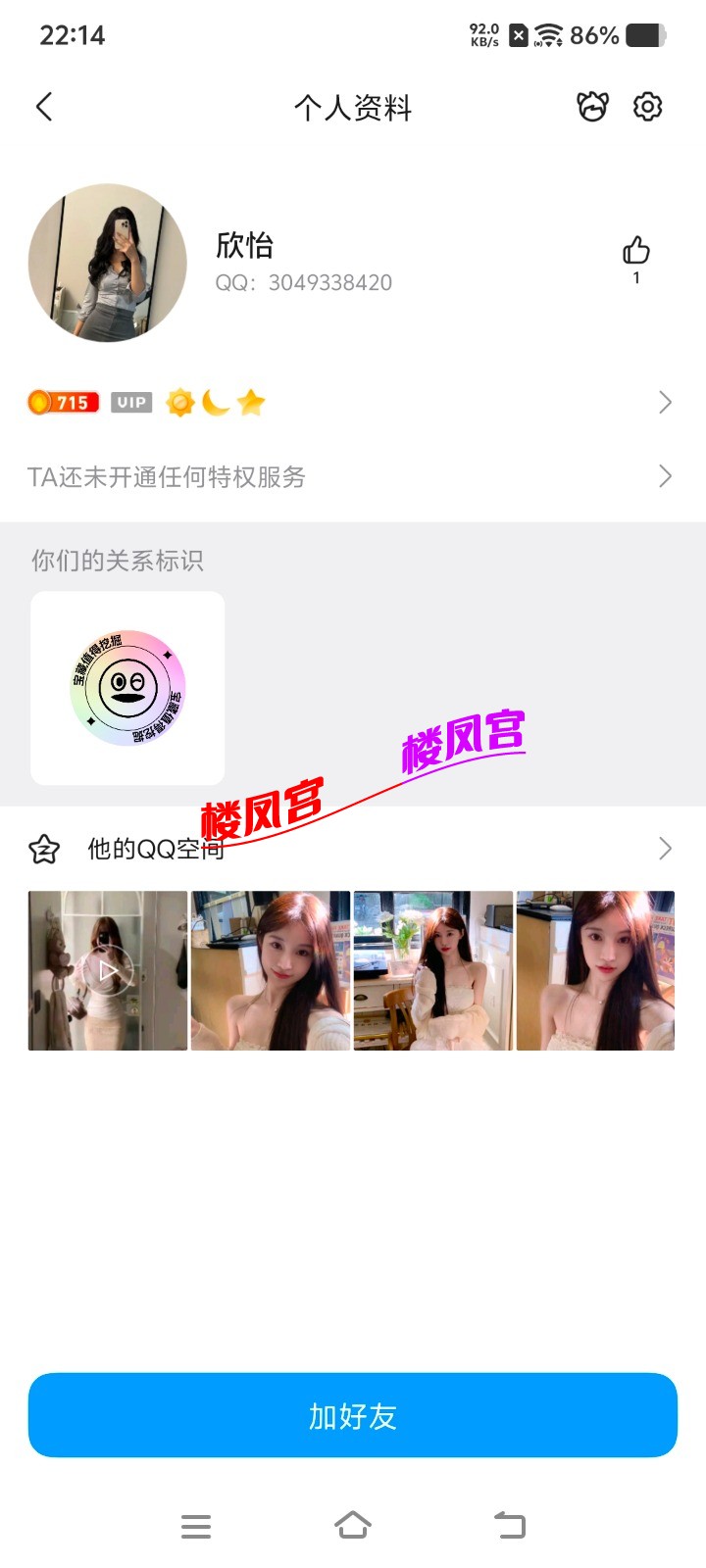The image size is (706, 1568).
Task: Tap the 加好友 button
Action: click(x=353, y=1415)
